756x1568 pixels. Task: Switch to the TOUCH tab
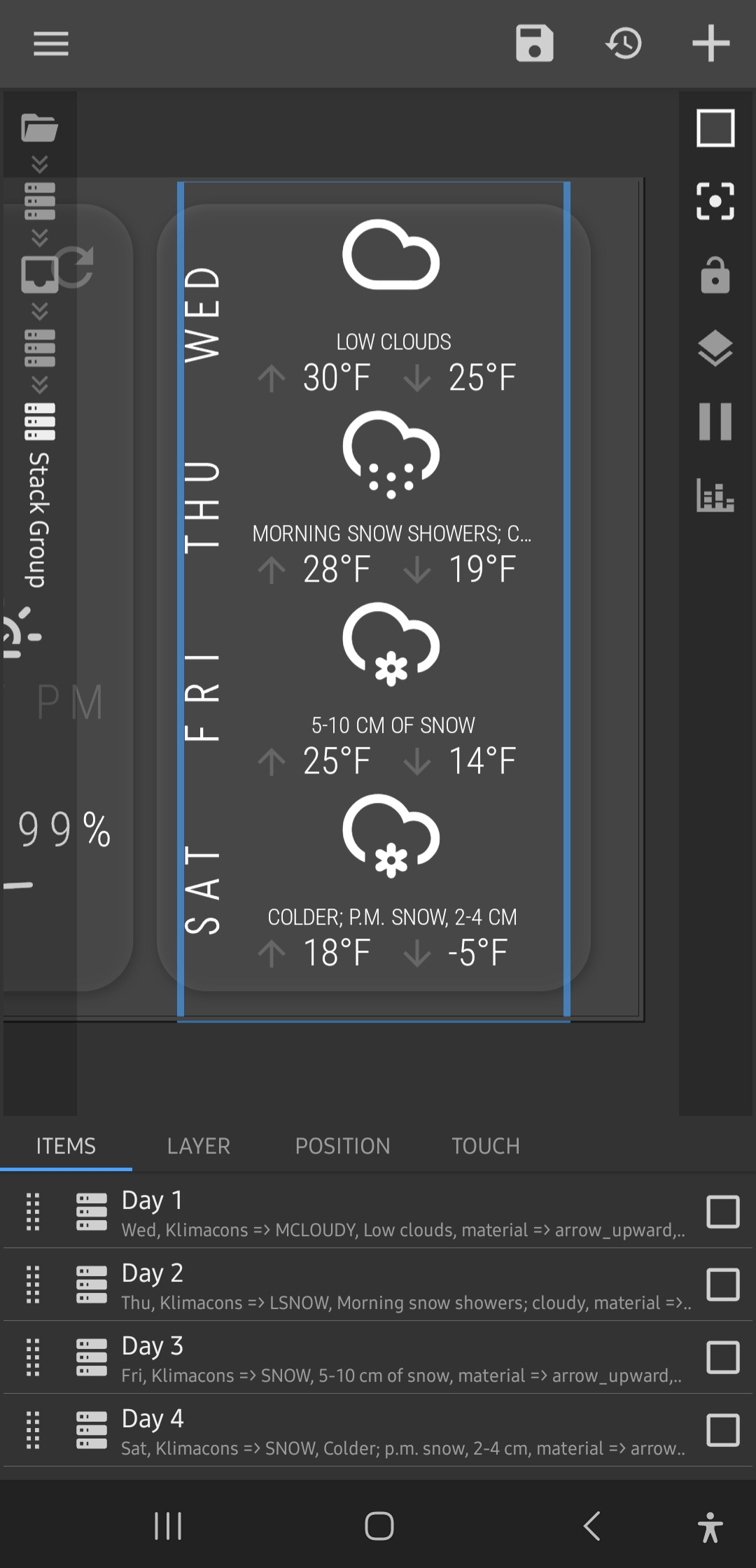tap(485, 1146)
